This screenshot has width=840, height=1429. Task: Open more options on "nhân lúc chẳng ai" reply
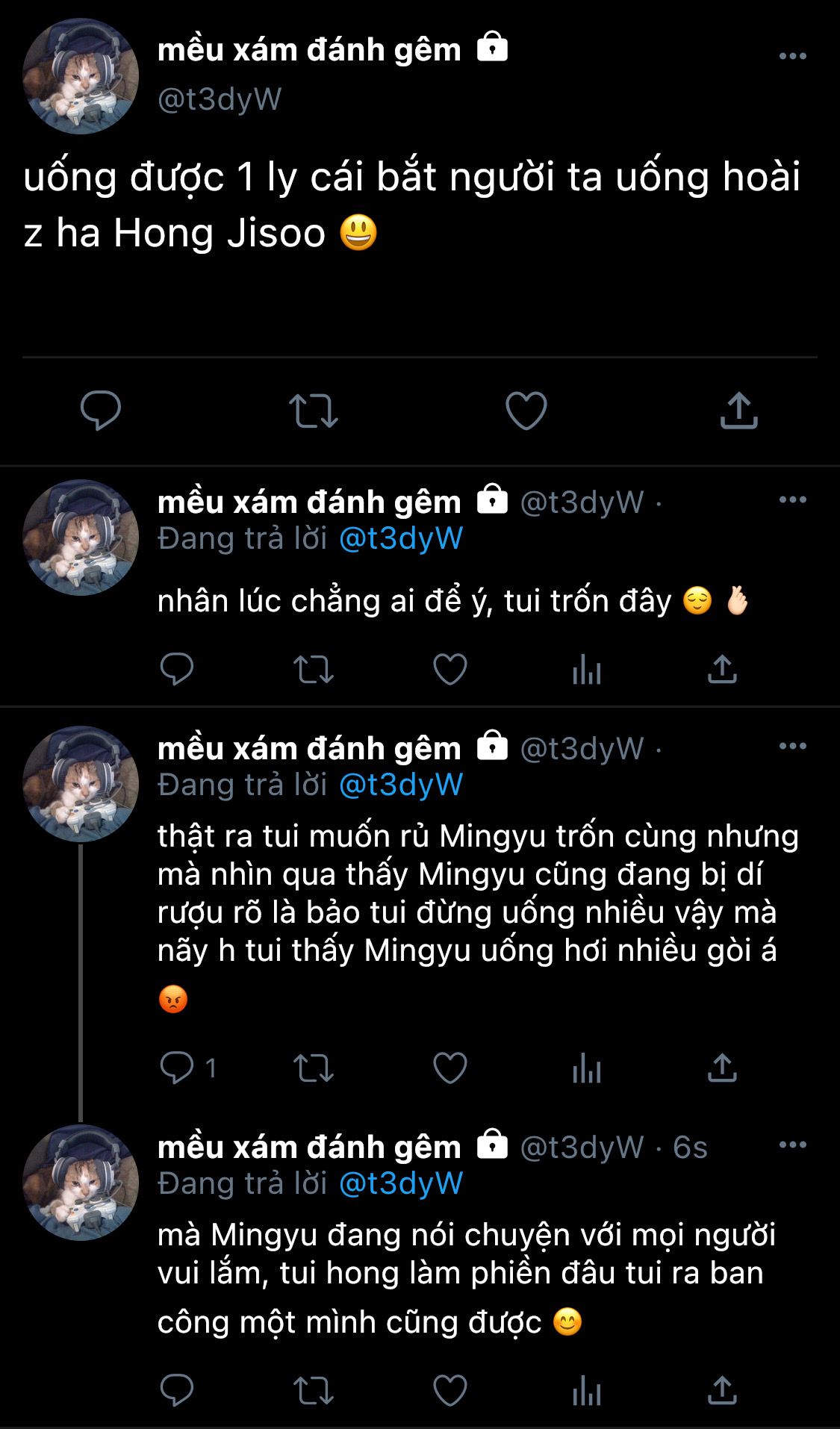click(792, 499)
